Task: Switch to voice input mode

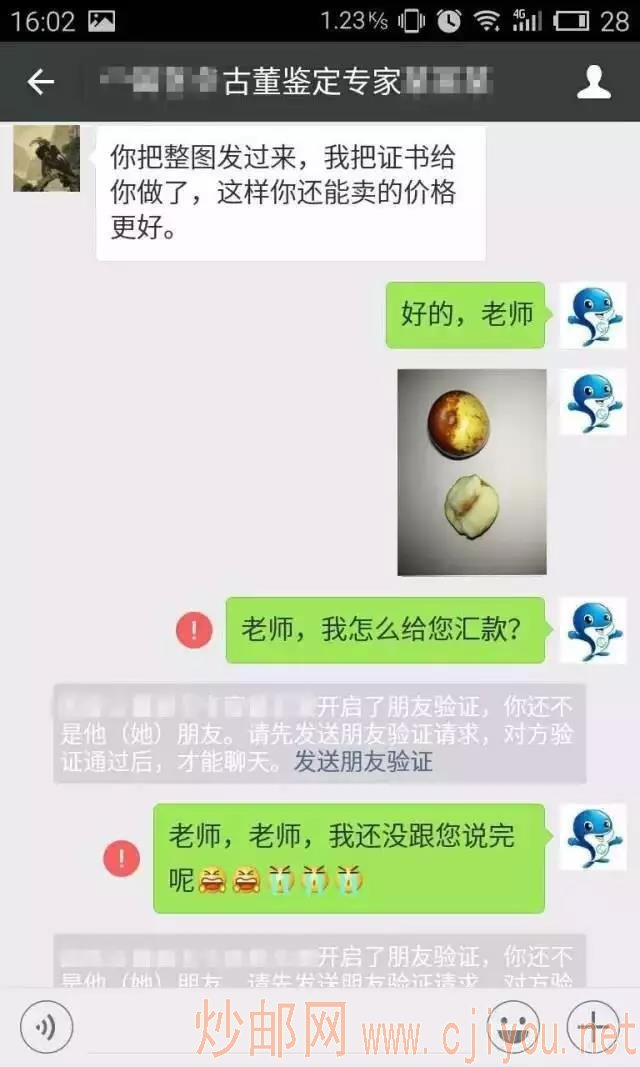Action: tap(46, 1026)
